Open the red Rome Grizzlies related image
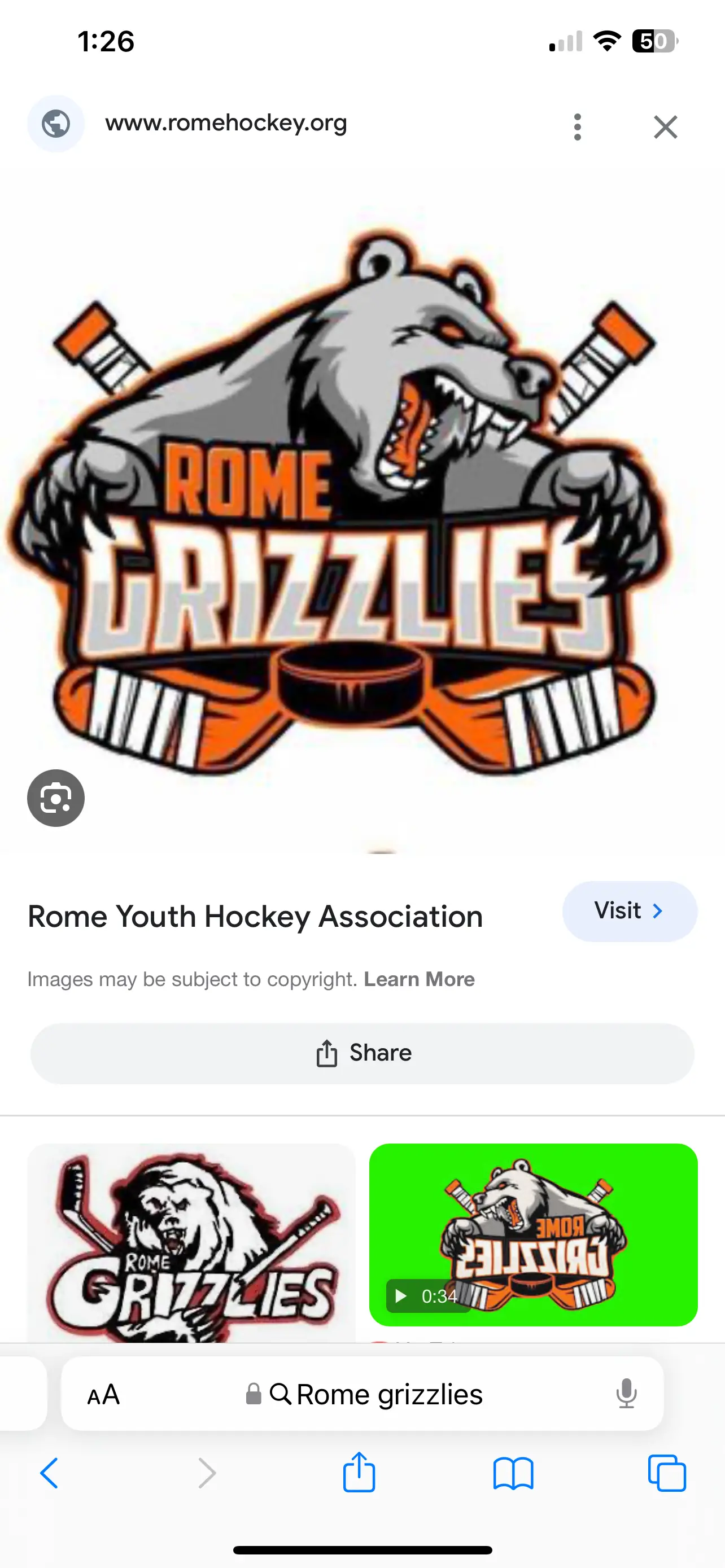The height and width of the screenshot is (1568, 725). 190,1242
